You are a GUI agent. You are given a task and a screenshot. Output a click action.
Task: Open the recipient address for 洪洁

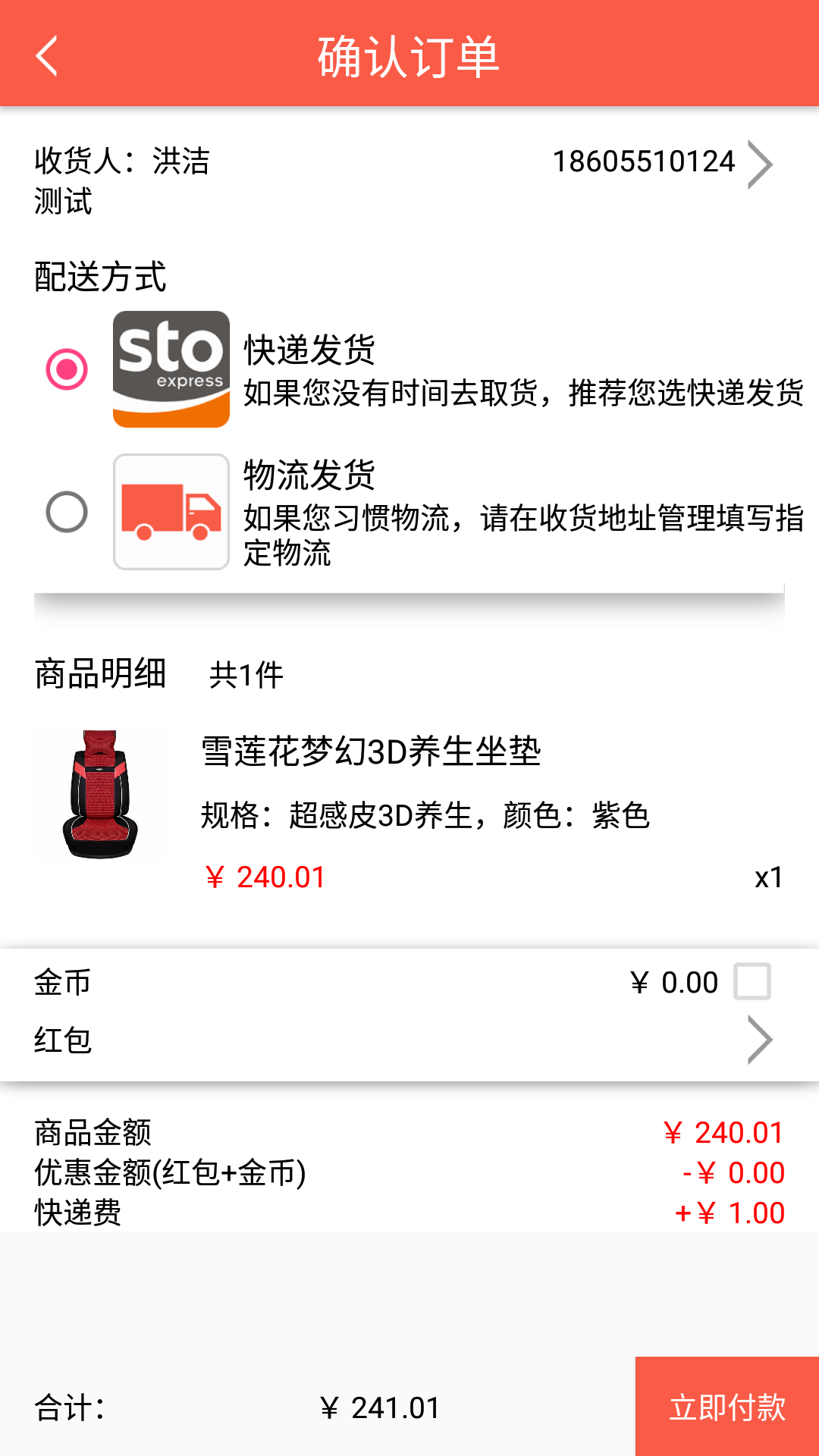[409, 180]
